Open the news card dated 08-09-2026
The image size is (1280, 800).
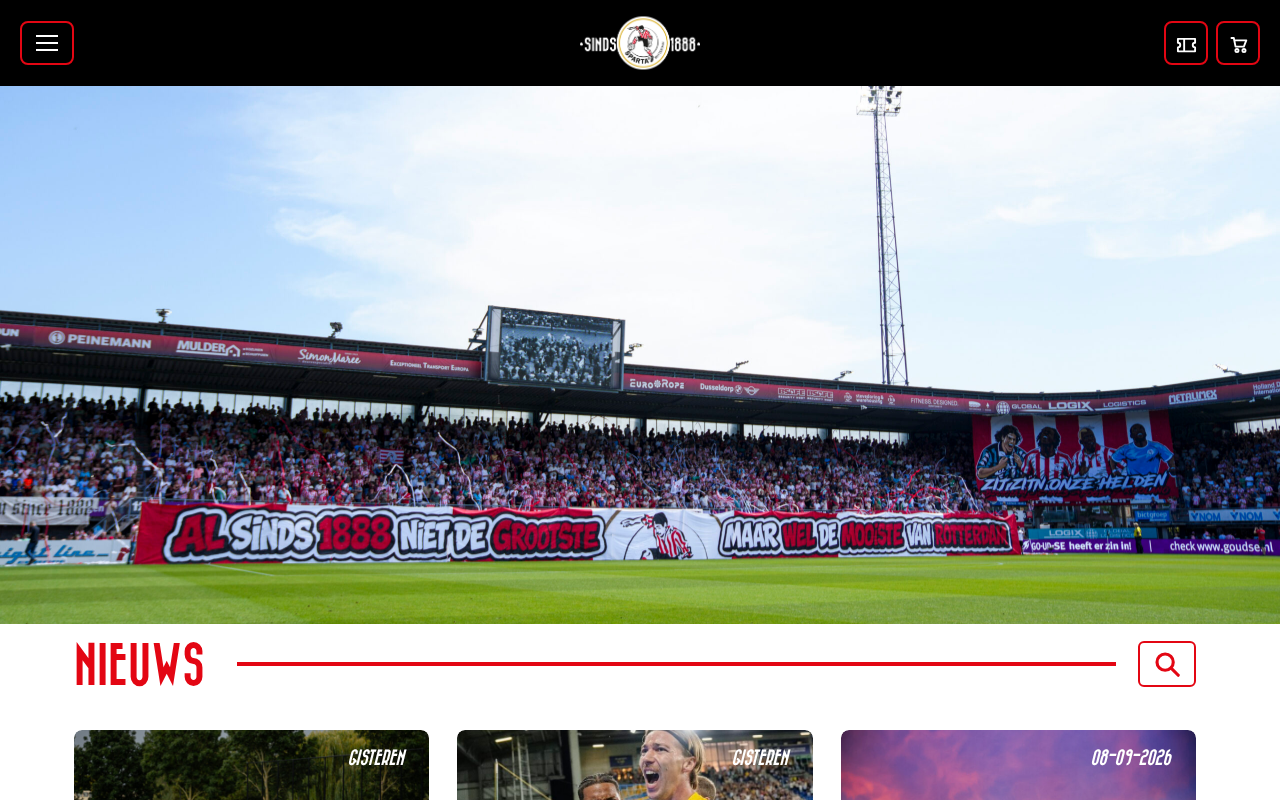point(1018,765)
